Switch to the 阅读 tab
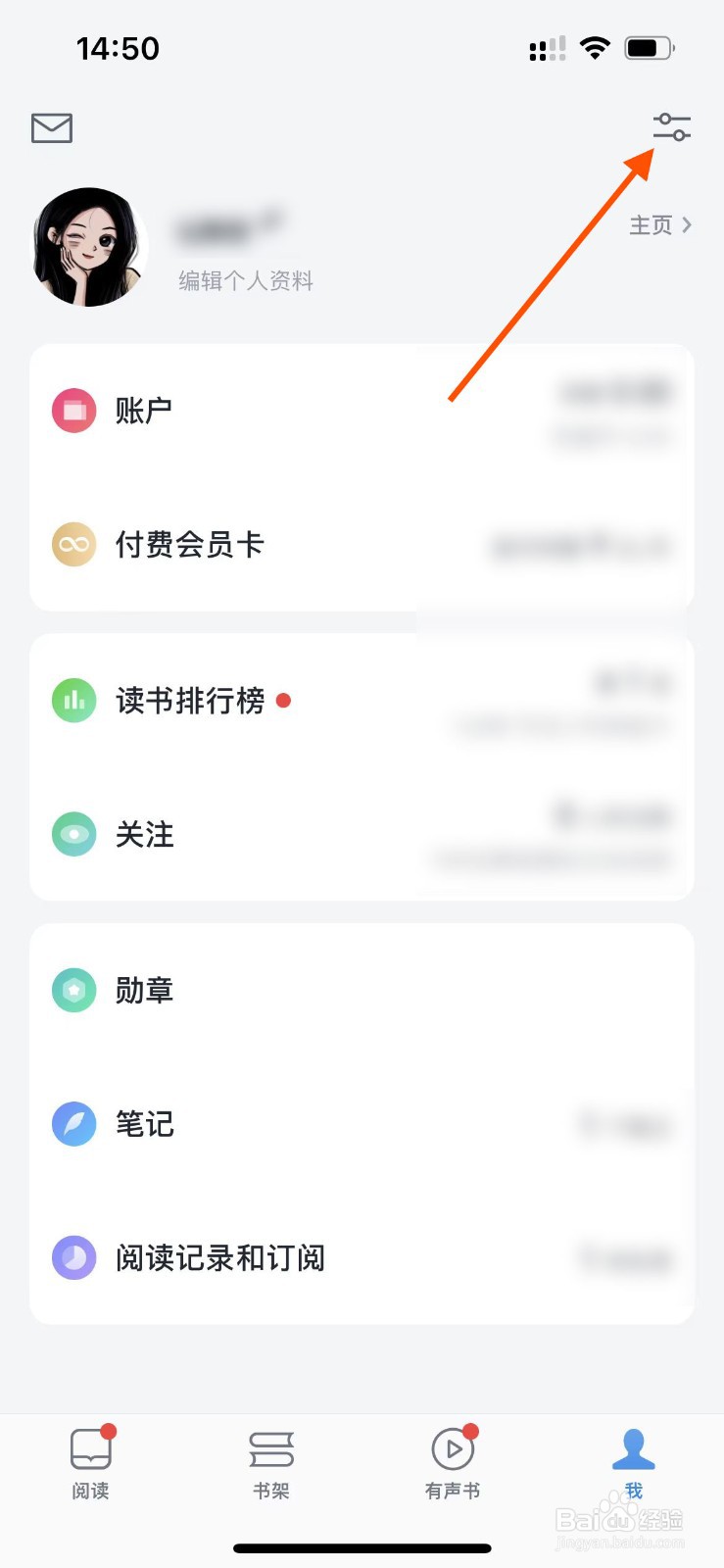 point(91,1463)
